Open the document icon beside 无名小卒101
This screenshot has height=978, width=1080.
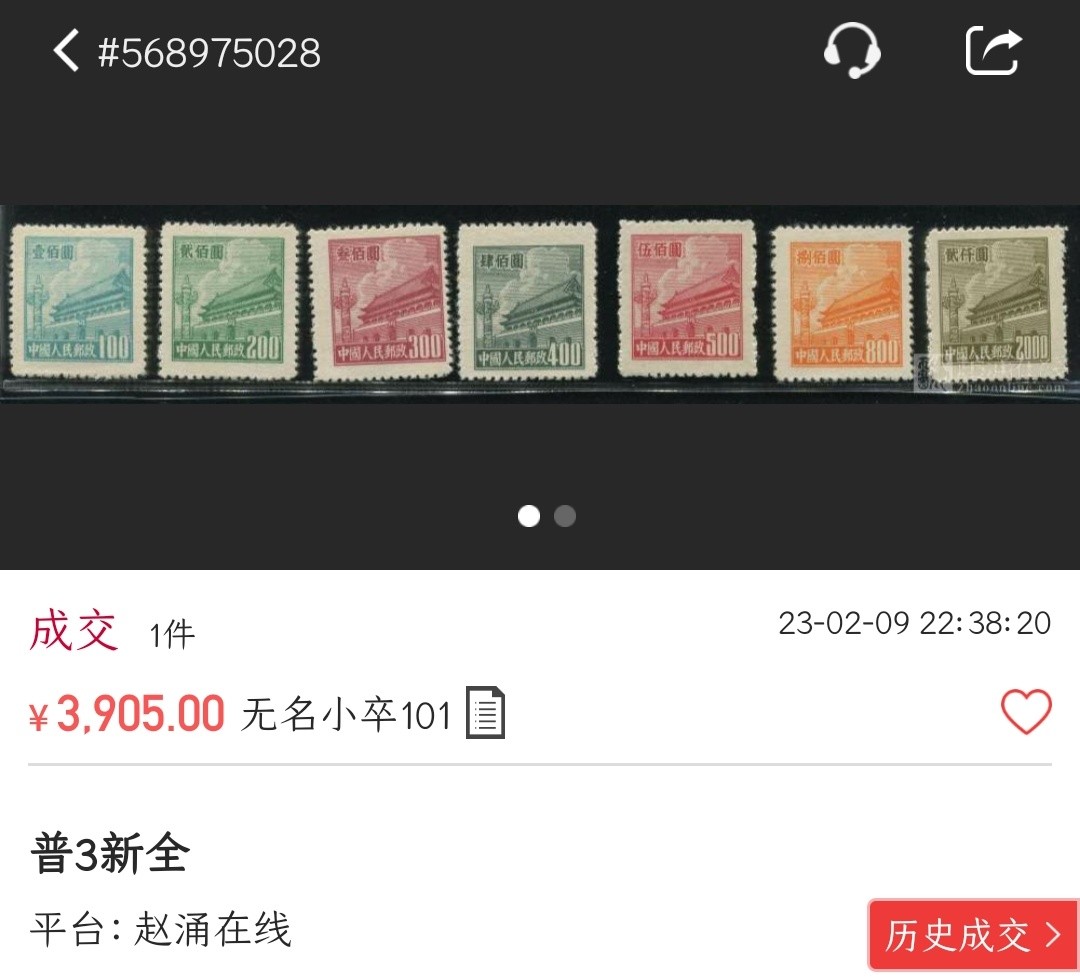pyautogui.click(x=486, y=714)
